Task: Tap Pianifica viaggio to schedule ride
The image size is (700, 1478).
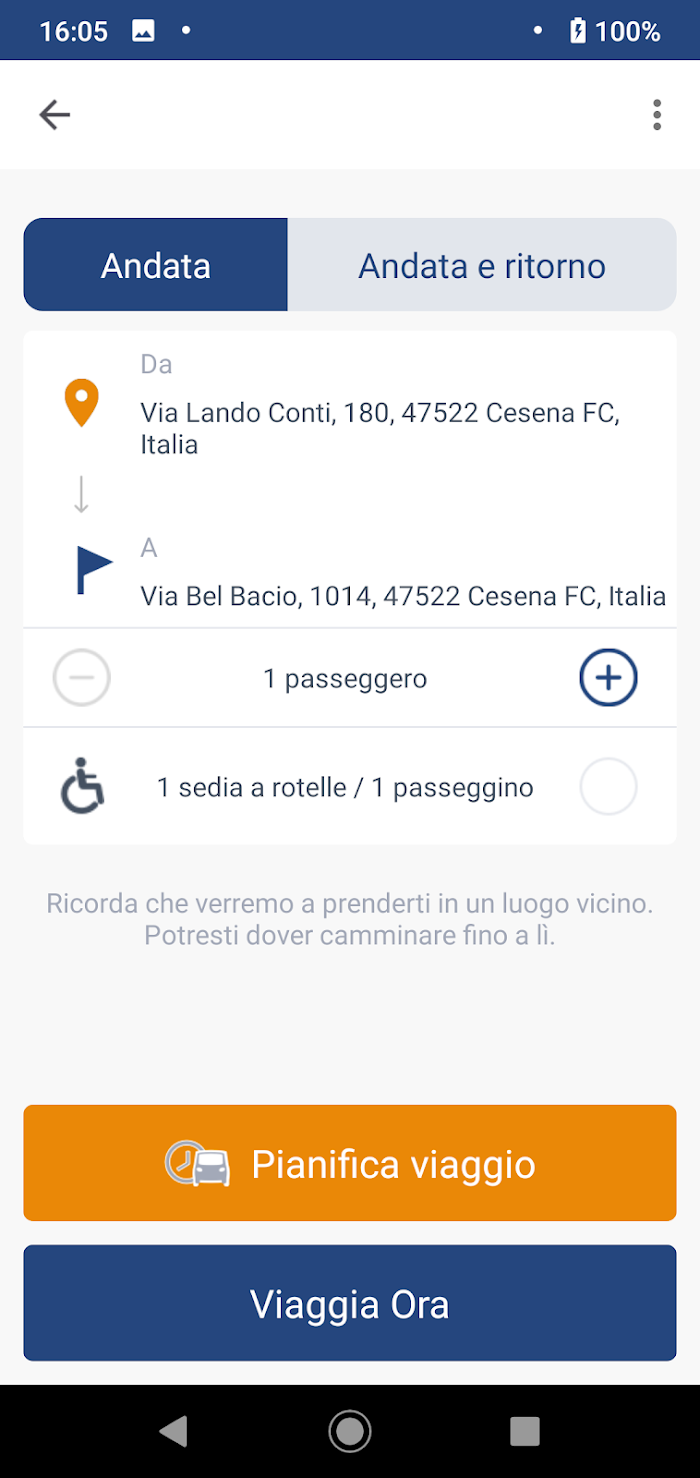Action: click(350, 1163)
